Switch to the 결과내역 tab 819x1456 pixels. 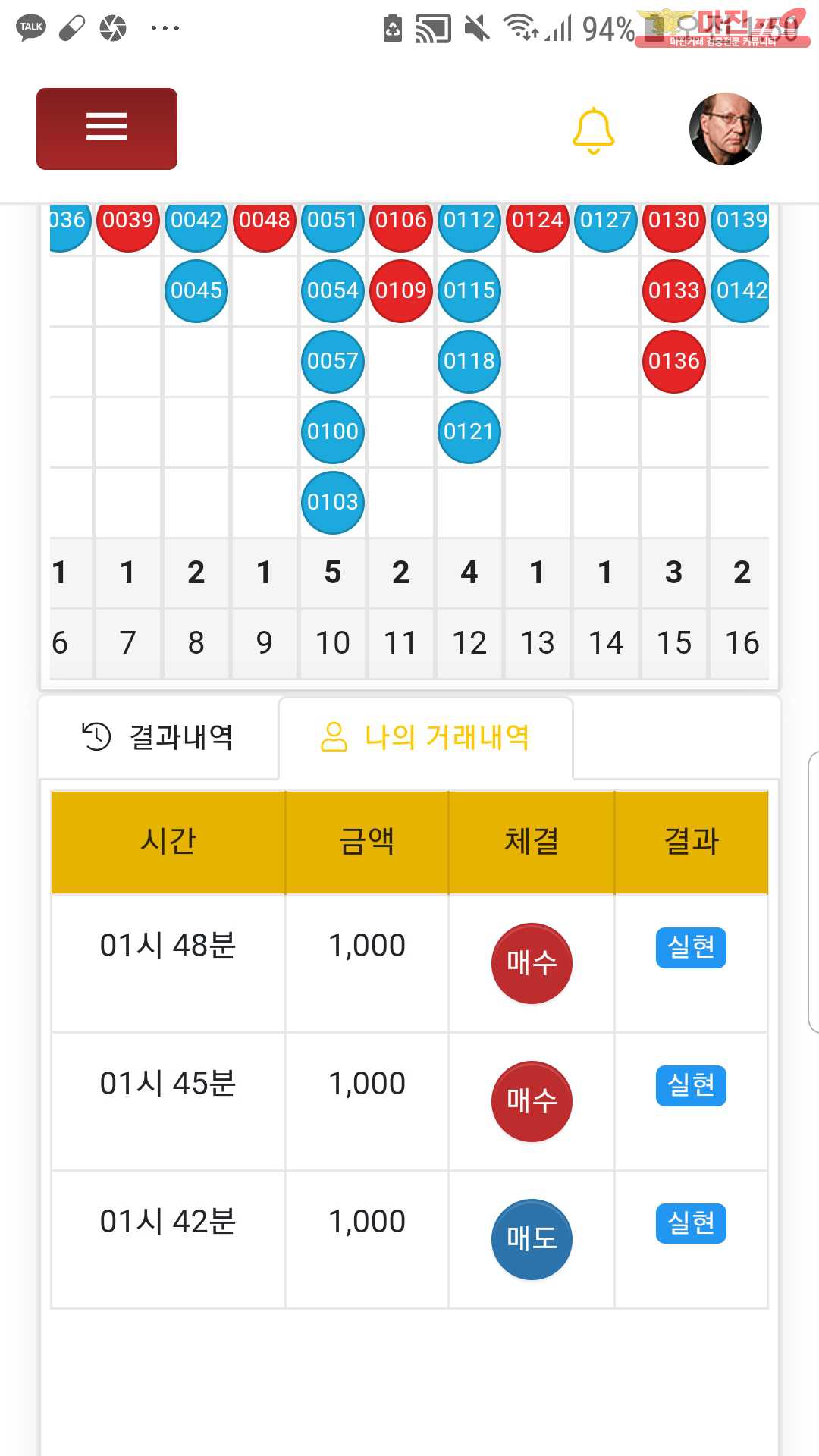click(x=158, y=737)
